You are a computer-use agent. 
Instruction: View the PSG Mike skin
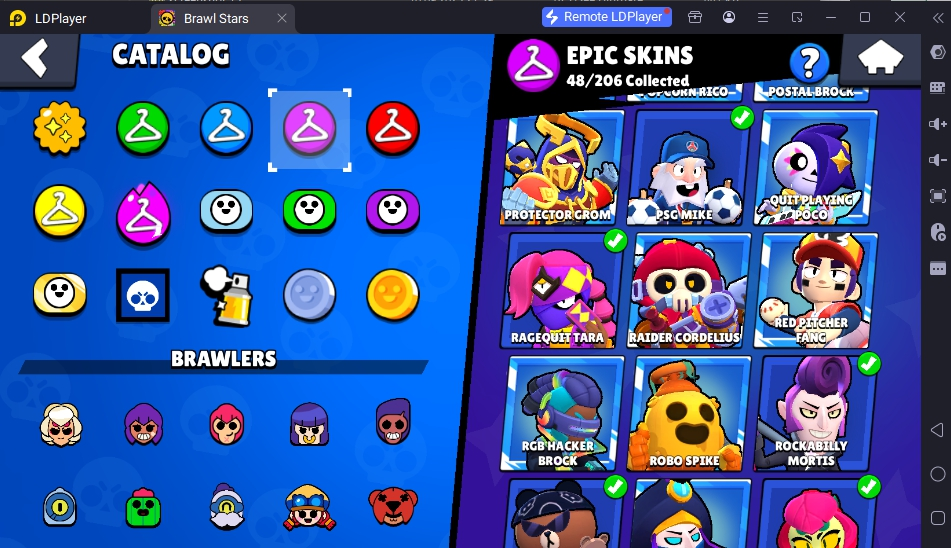point(686,168)
